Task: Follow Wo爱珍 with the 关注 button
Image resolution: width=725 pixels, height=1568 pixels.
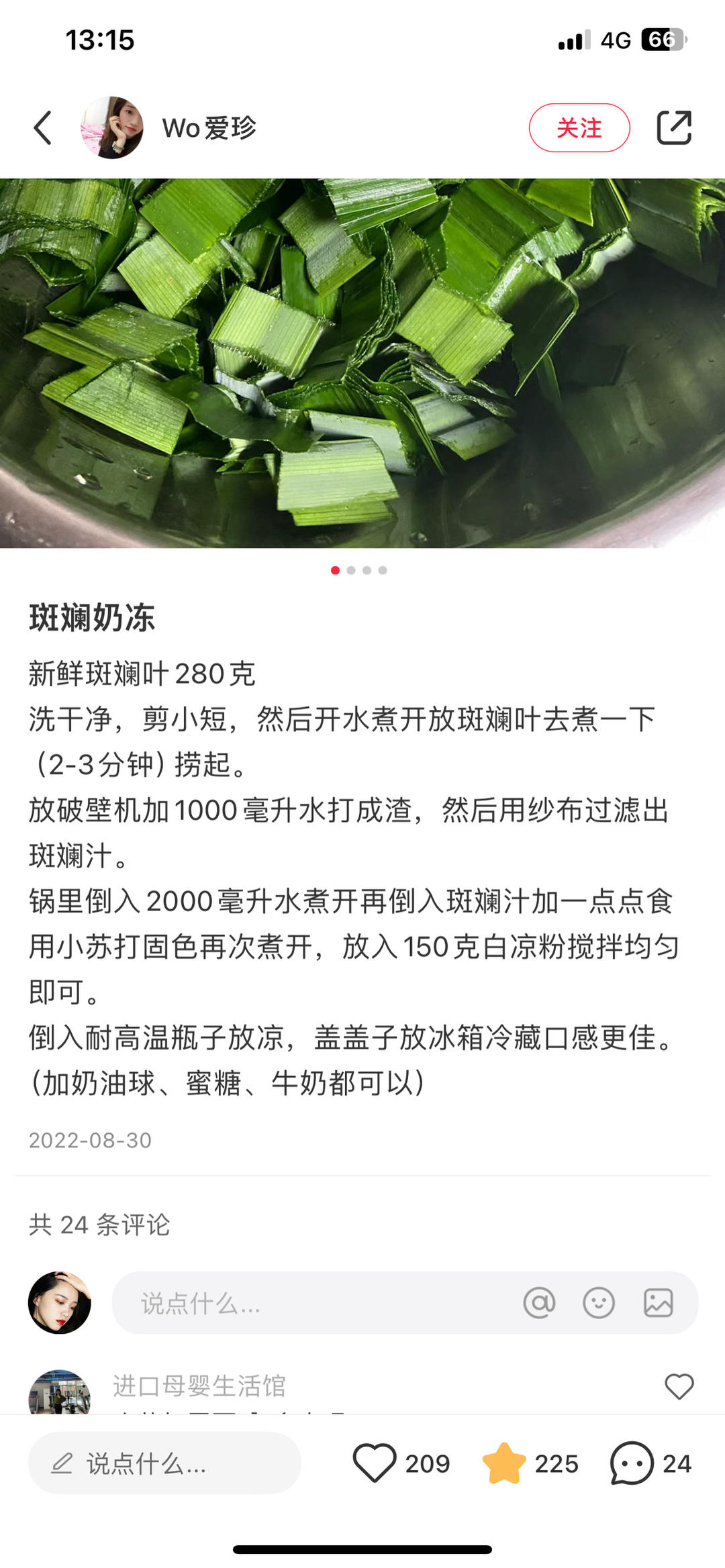Action: [579, 127]
